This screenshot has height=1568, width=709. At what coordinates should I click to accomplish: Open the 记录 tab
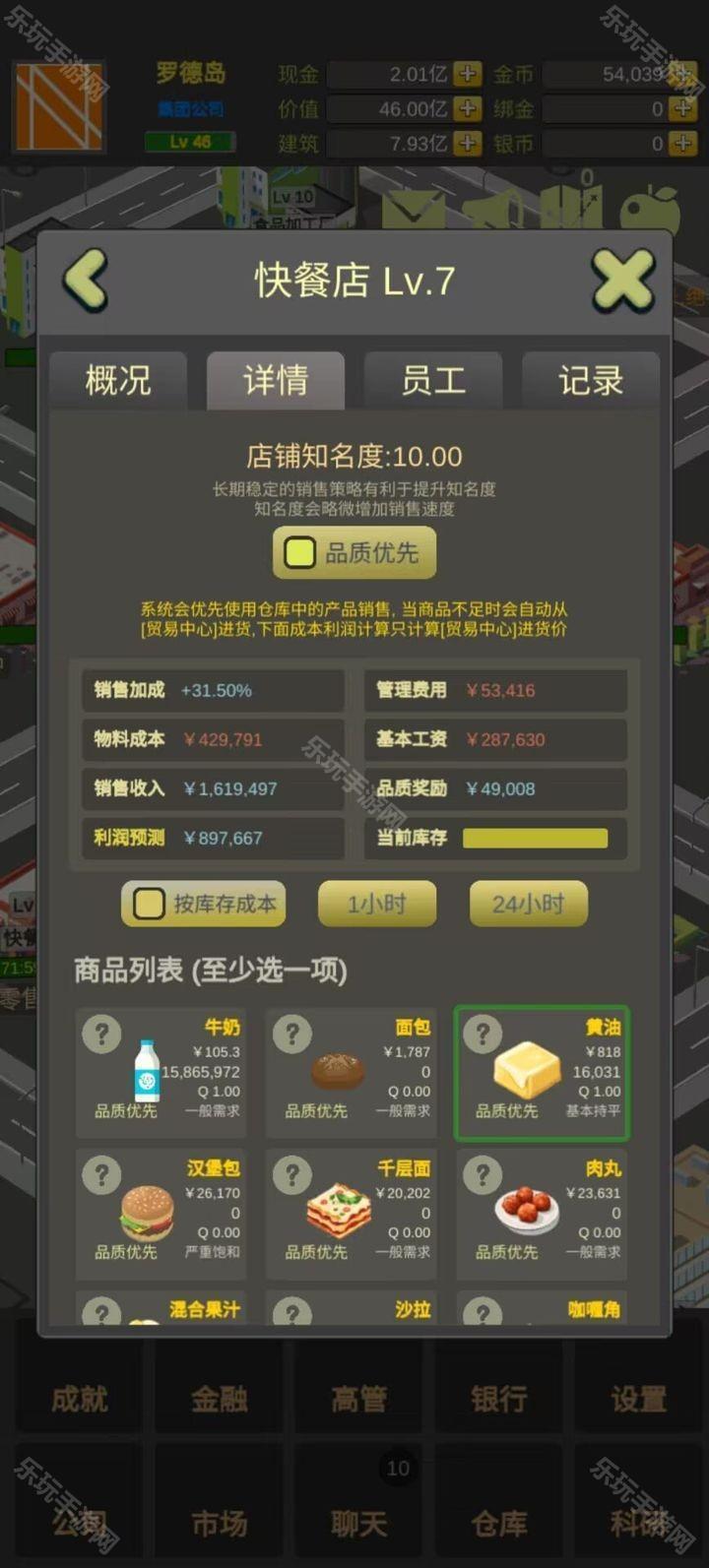click(591, 380)
